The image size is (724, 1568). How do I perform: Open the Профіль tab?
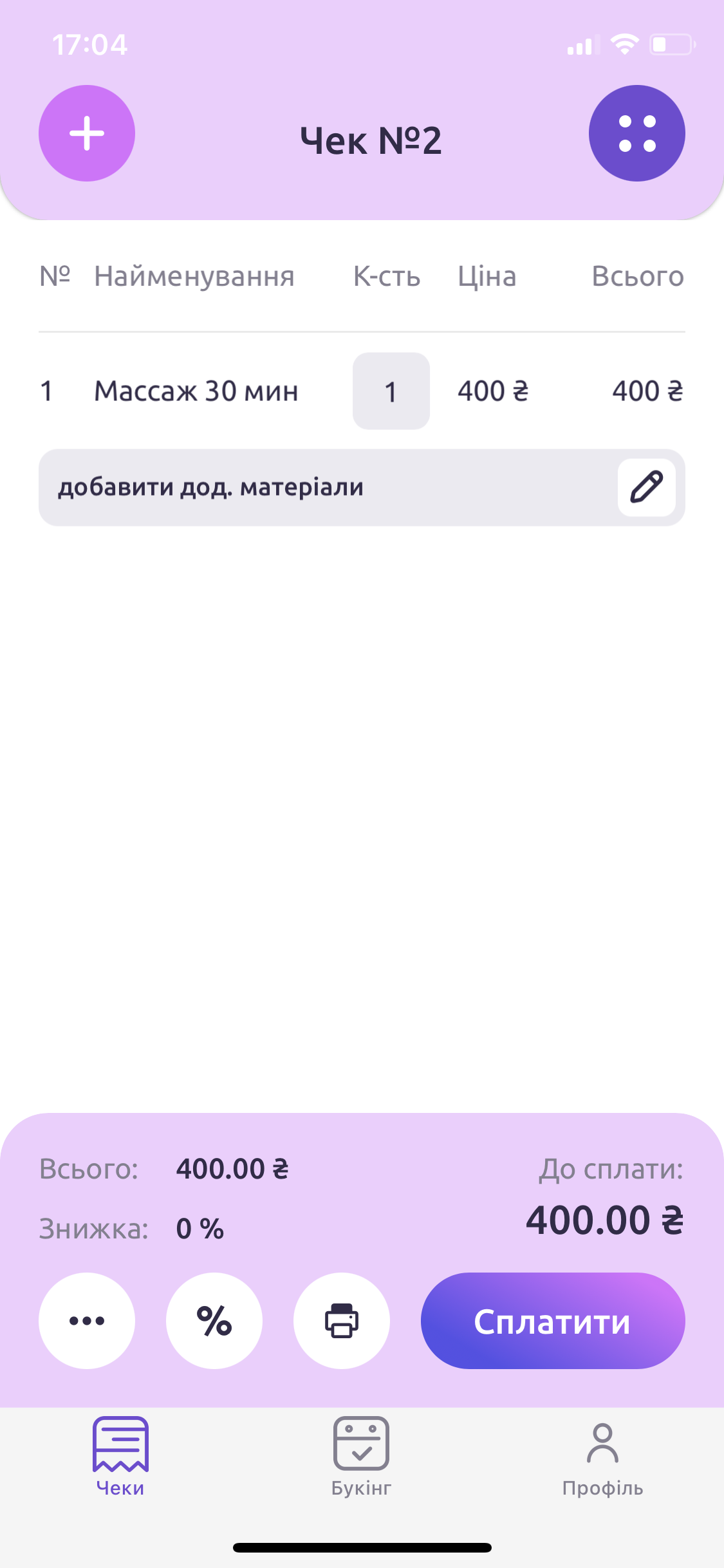(x=602, y=1457)
